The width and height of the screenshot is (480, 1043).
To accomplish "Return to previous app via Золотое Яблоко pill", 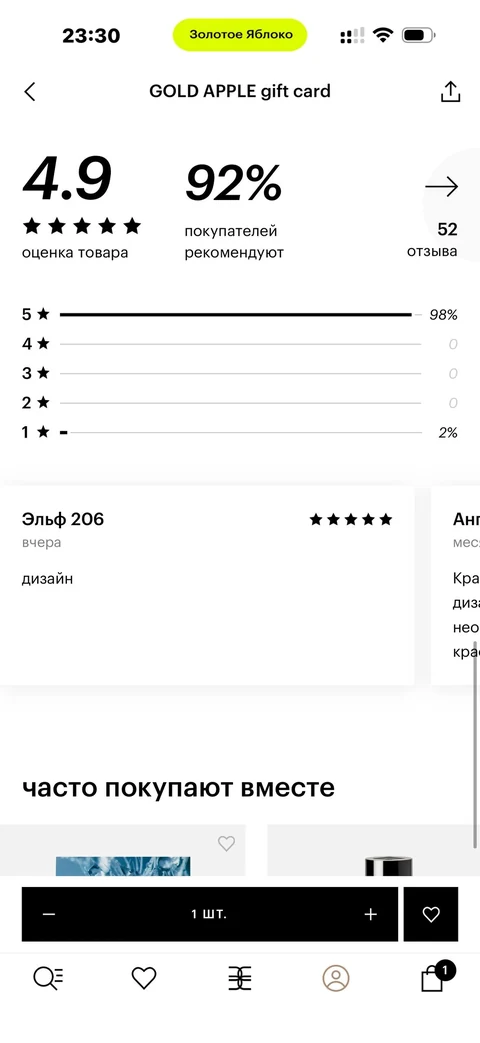I will tap(240, 35).
